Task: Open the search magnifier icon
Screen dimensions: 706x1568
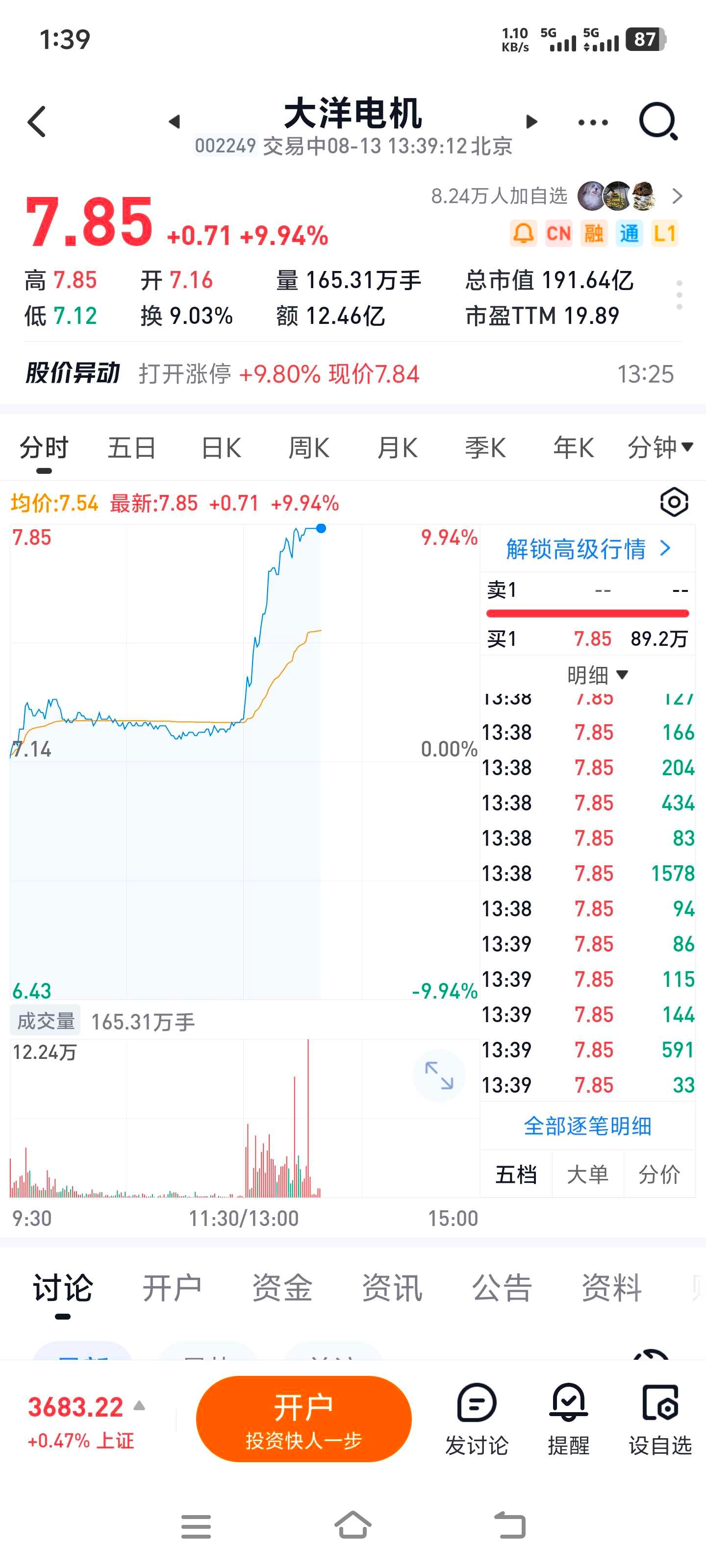Action: pos(658,122)
